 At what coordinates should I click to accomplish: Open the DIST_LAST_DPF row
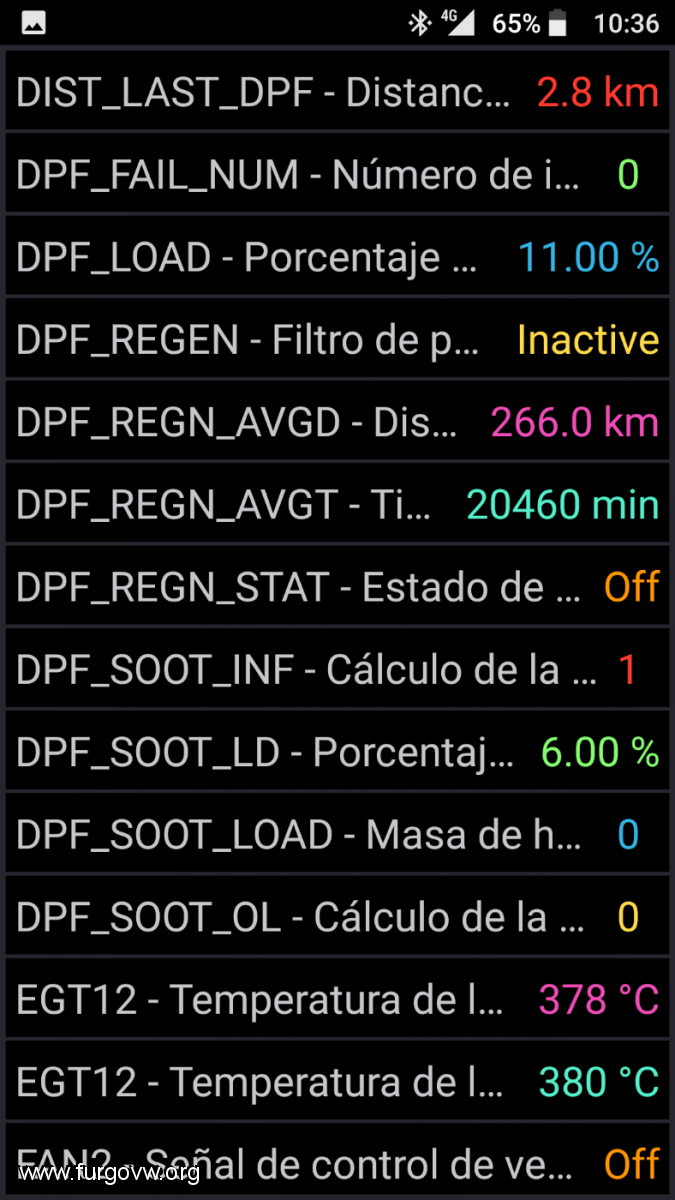[x=337, y=92]
